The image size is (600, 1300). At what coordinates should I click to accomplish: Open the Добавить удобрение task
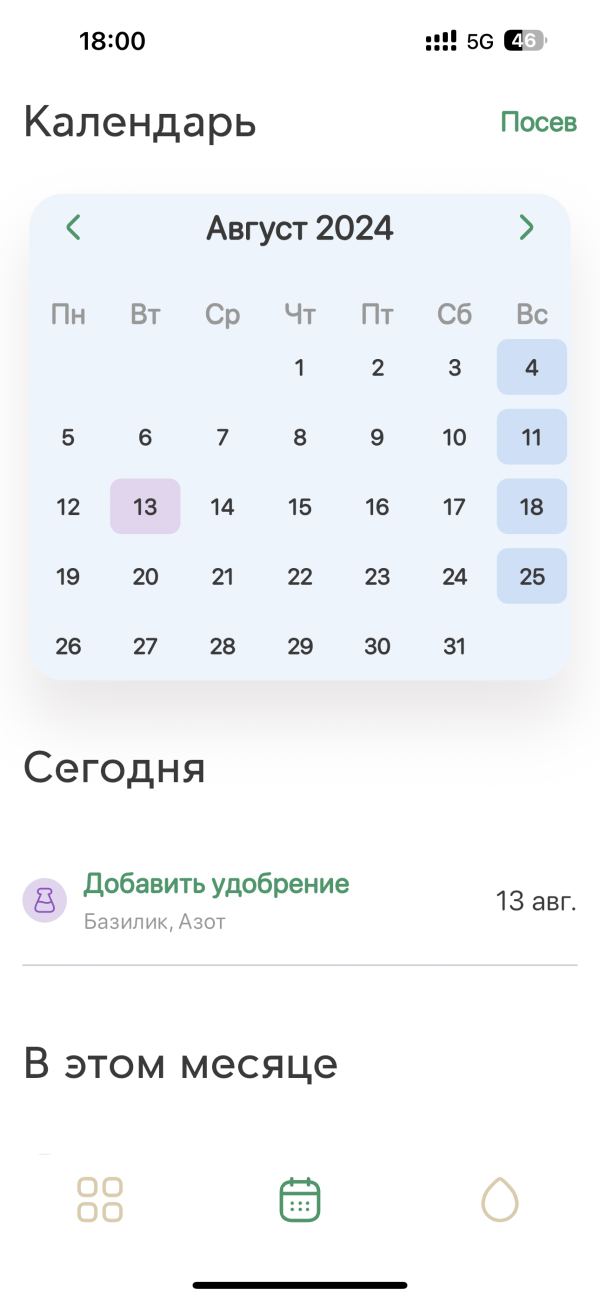point(216,885)
